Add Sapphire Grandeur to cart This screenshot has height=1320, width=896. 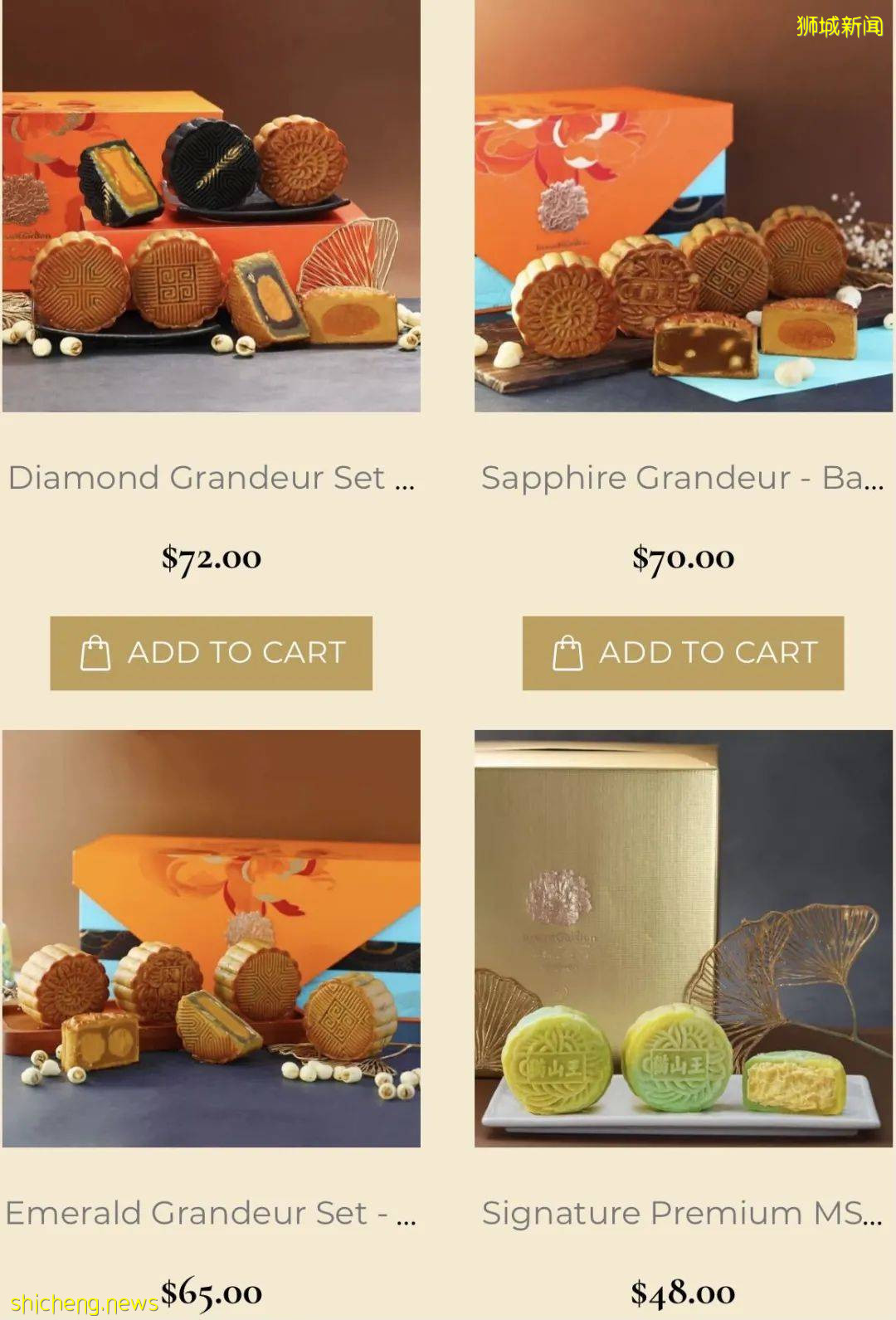tap(683, 653)
